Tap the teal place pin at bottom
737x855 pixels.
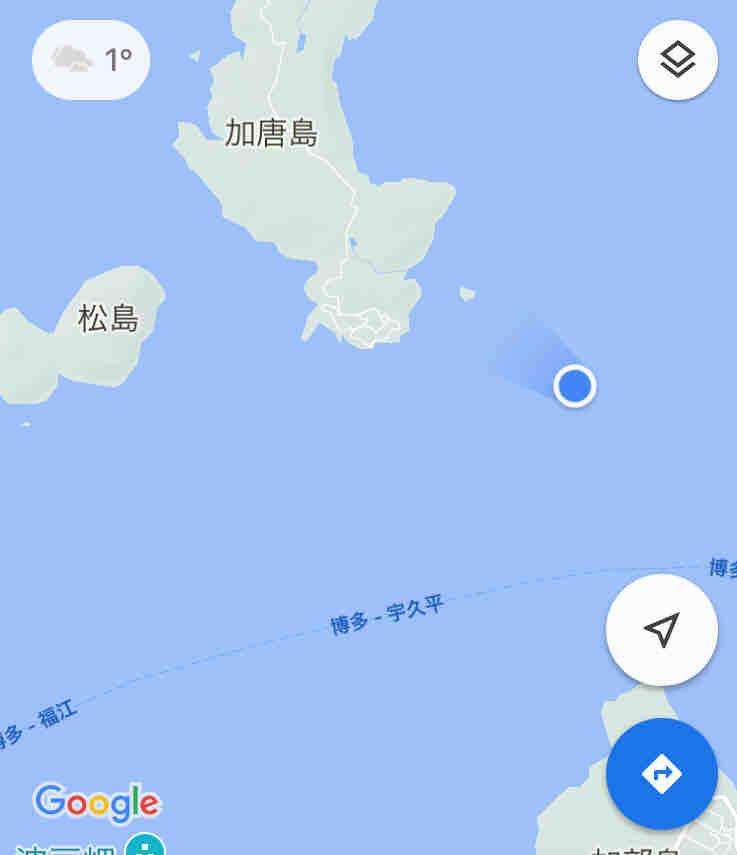pyautogui.click(x=145, y=845)
